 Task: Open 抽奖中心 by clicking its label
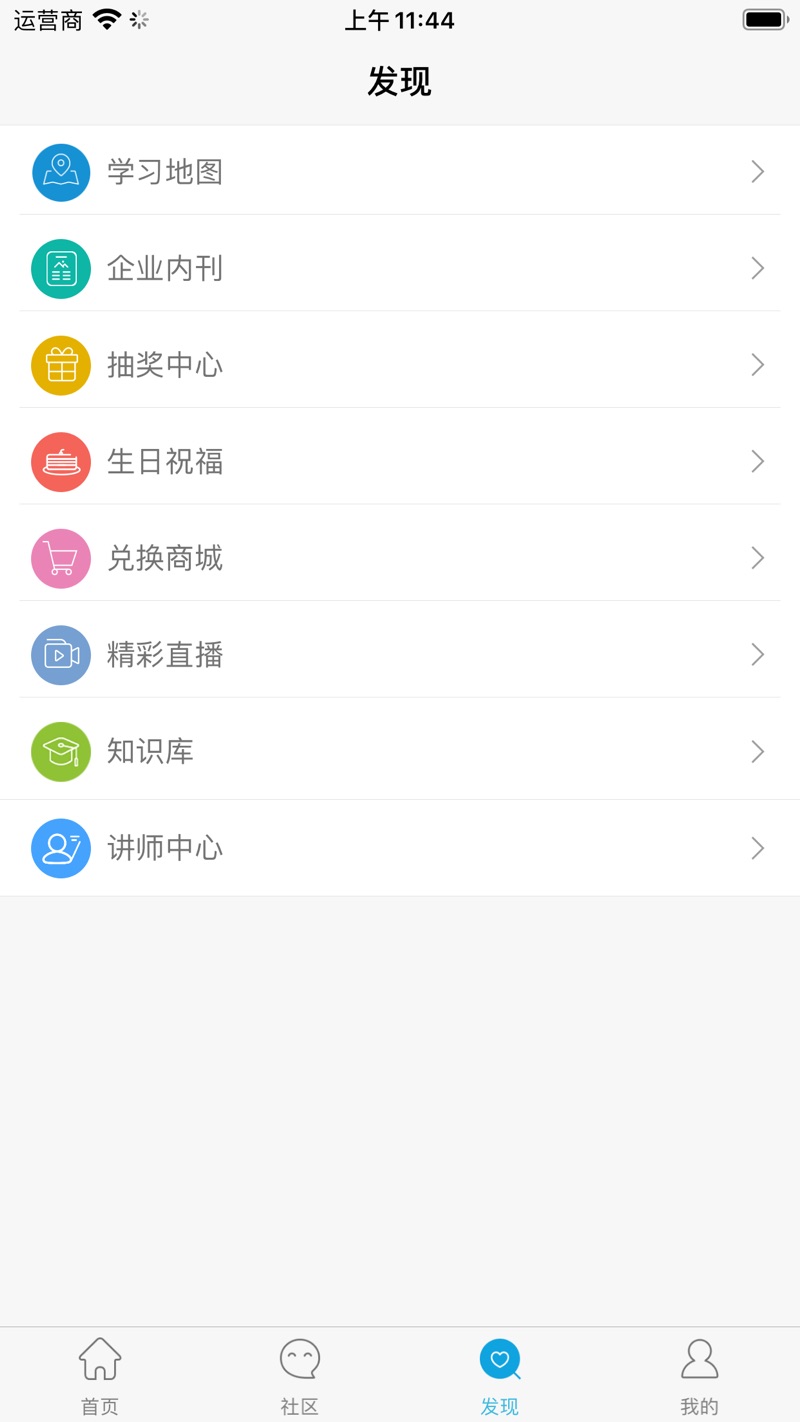tap(165, 364)
